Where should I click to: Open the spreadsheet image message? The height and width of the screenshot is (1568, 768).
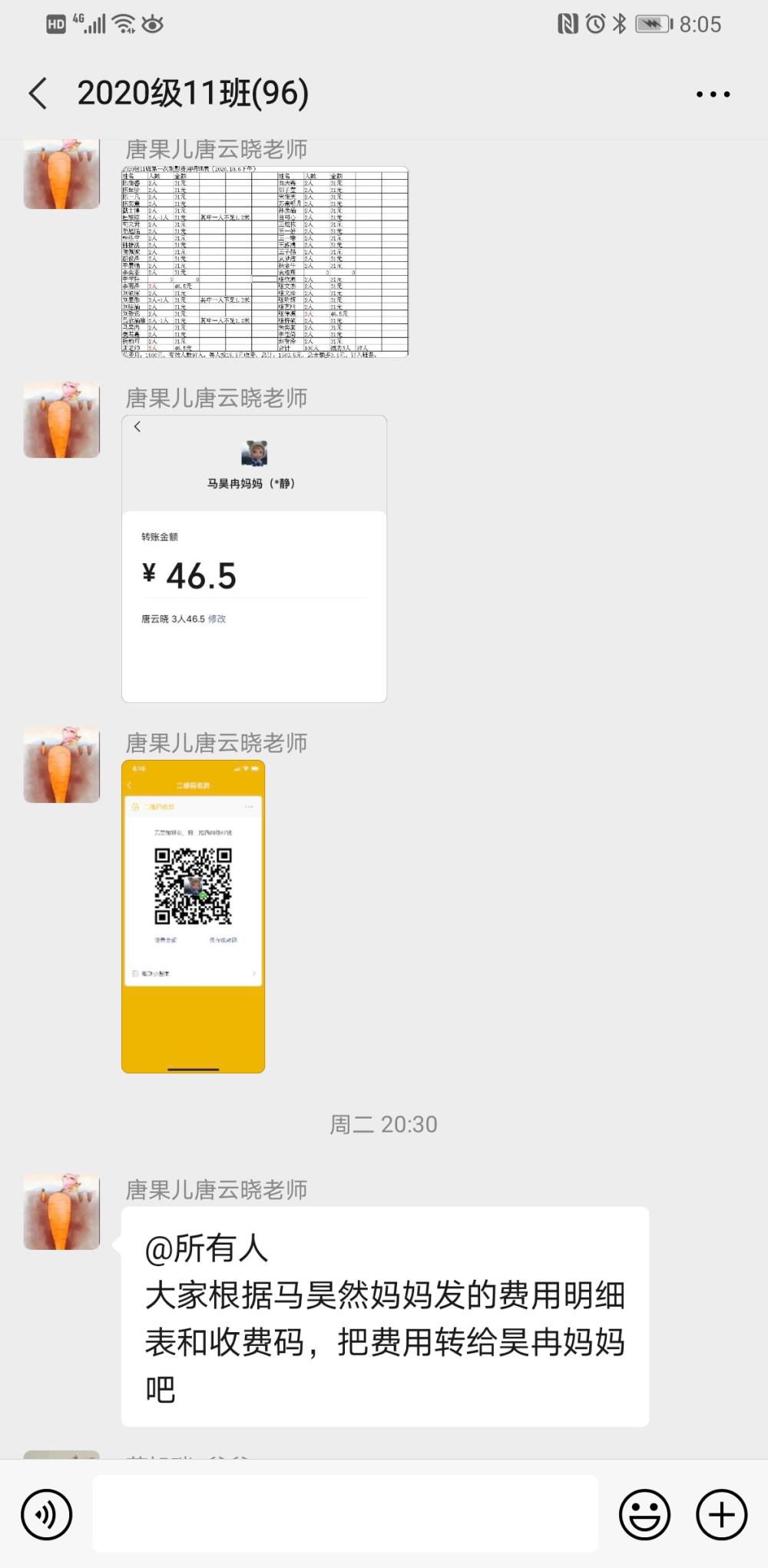[265, 261]
